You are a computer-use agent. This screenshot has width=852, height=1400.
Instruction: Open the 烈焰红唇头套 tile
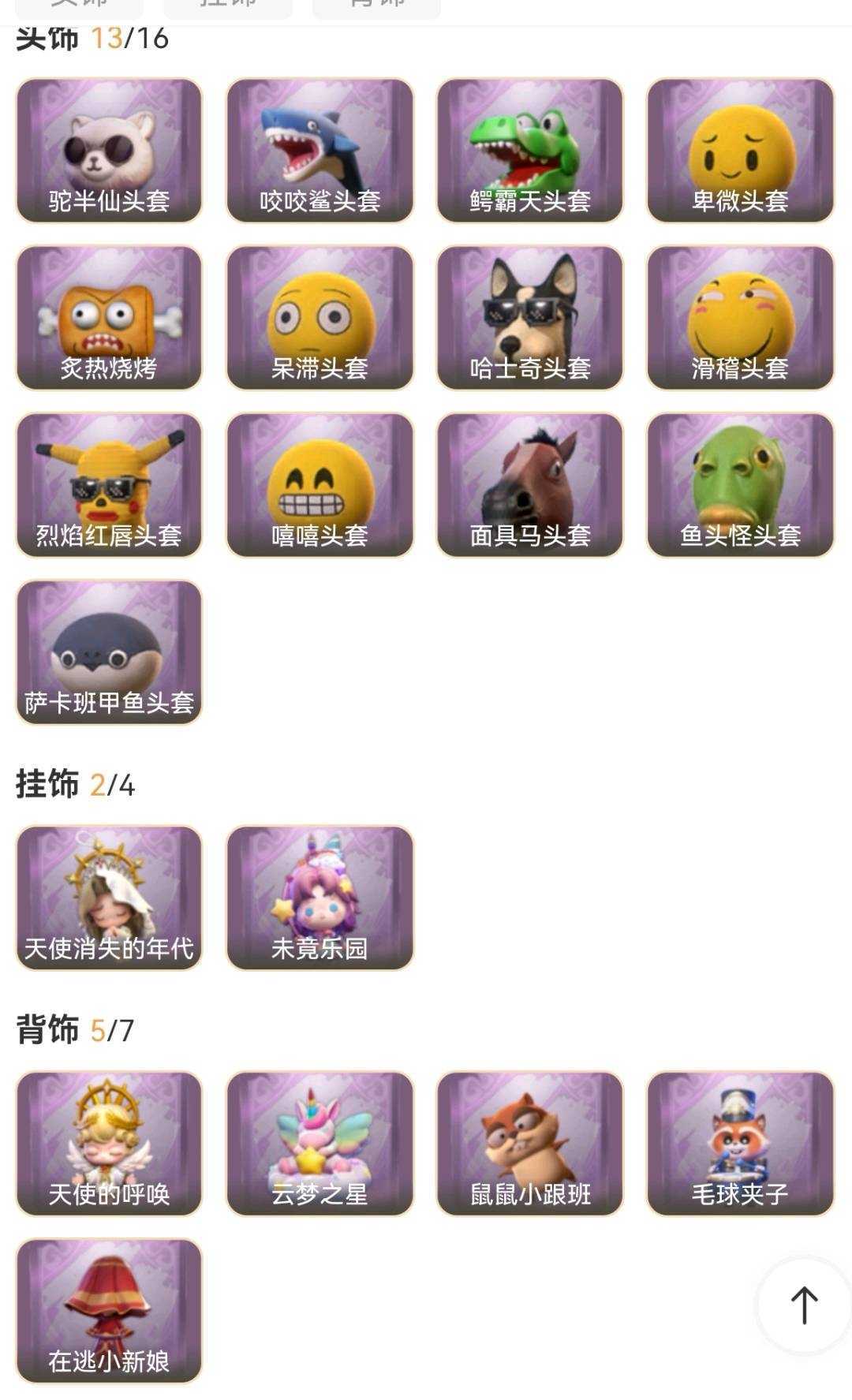tap(109, 484)
